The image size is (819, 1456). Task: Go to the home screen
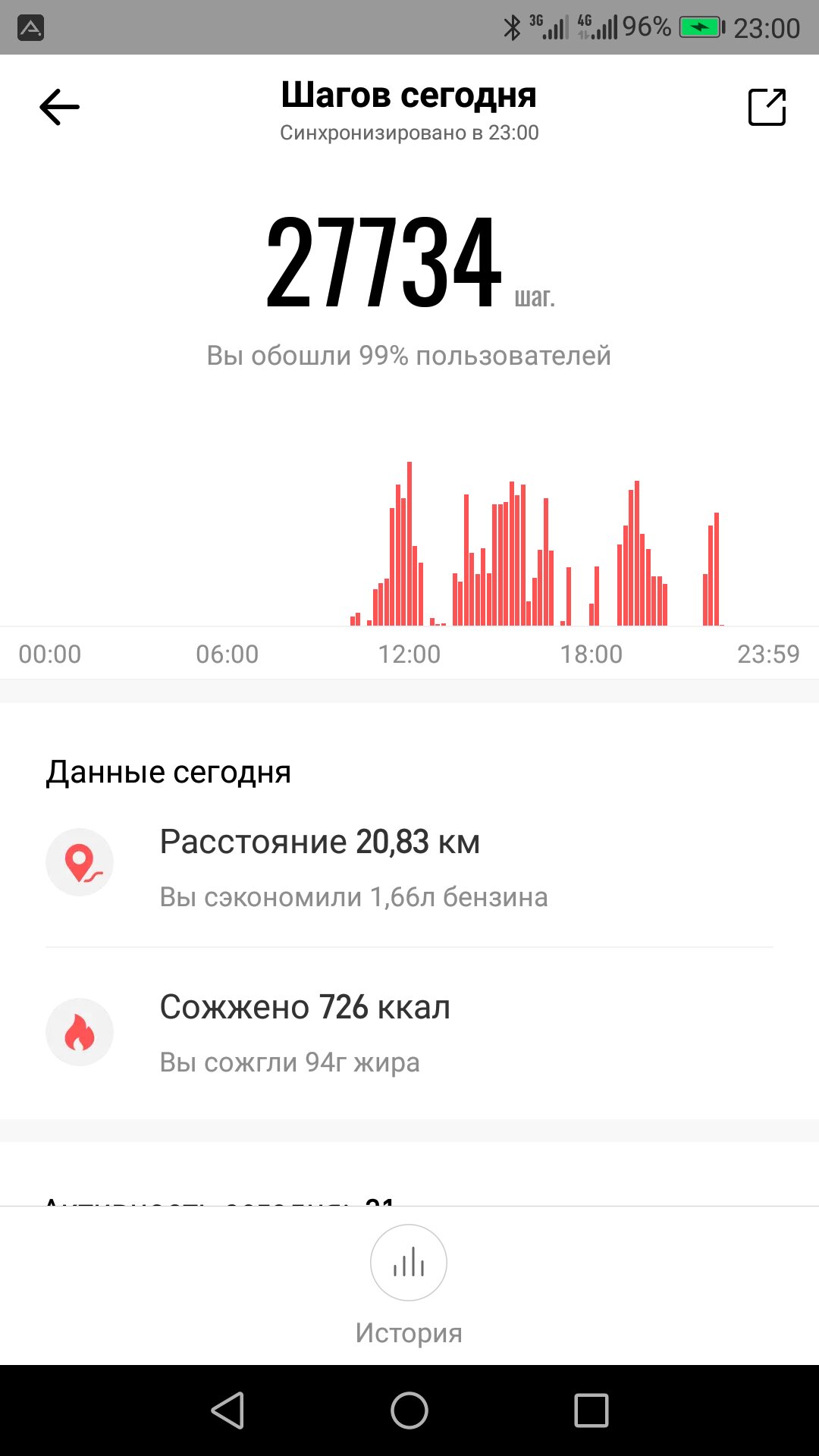coord(409,1410)
